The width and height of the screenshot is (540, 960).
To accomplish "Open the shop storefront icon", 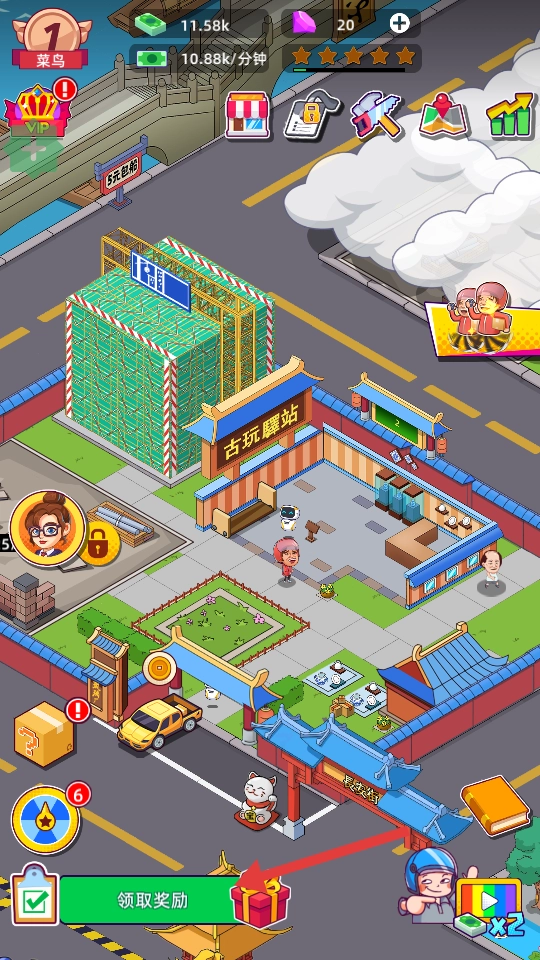I will 247,115.
